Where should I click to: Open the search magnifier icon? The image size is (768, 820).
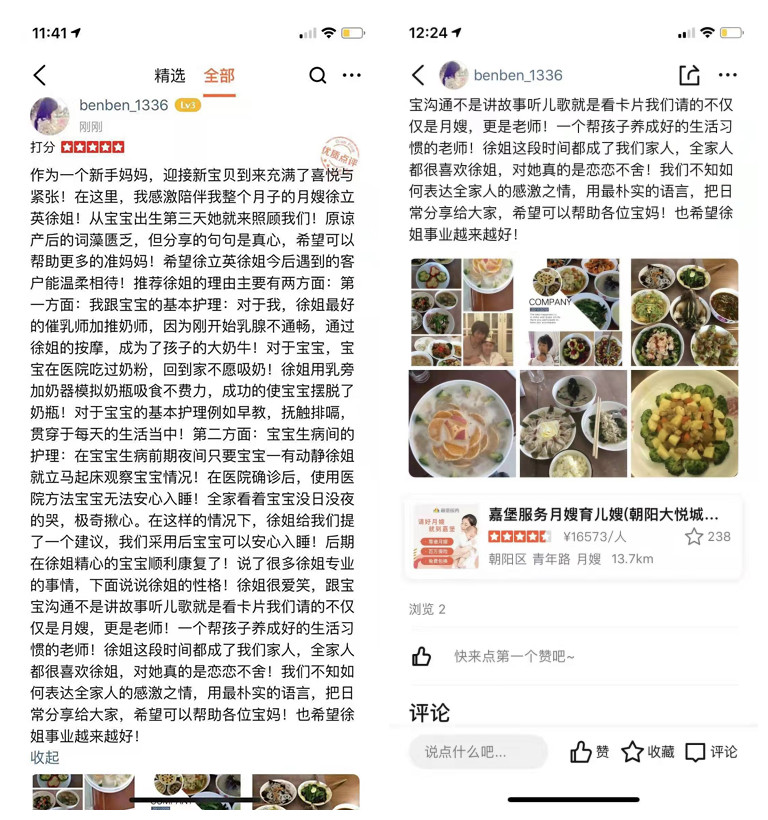coord(317,75)
